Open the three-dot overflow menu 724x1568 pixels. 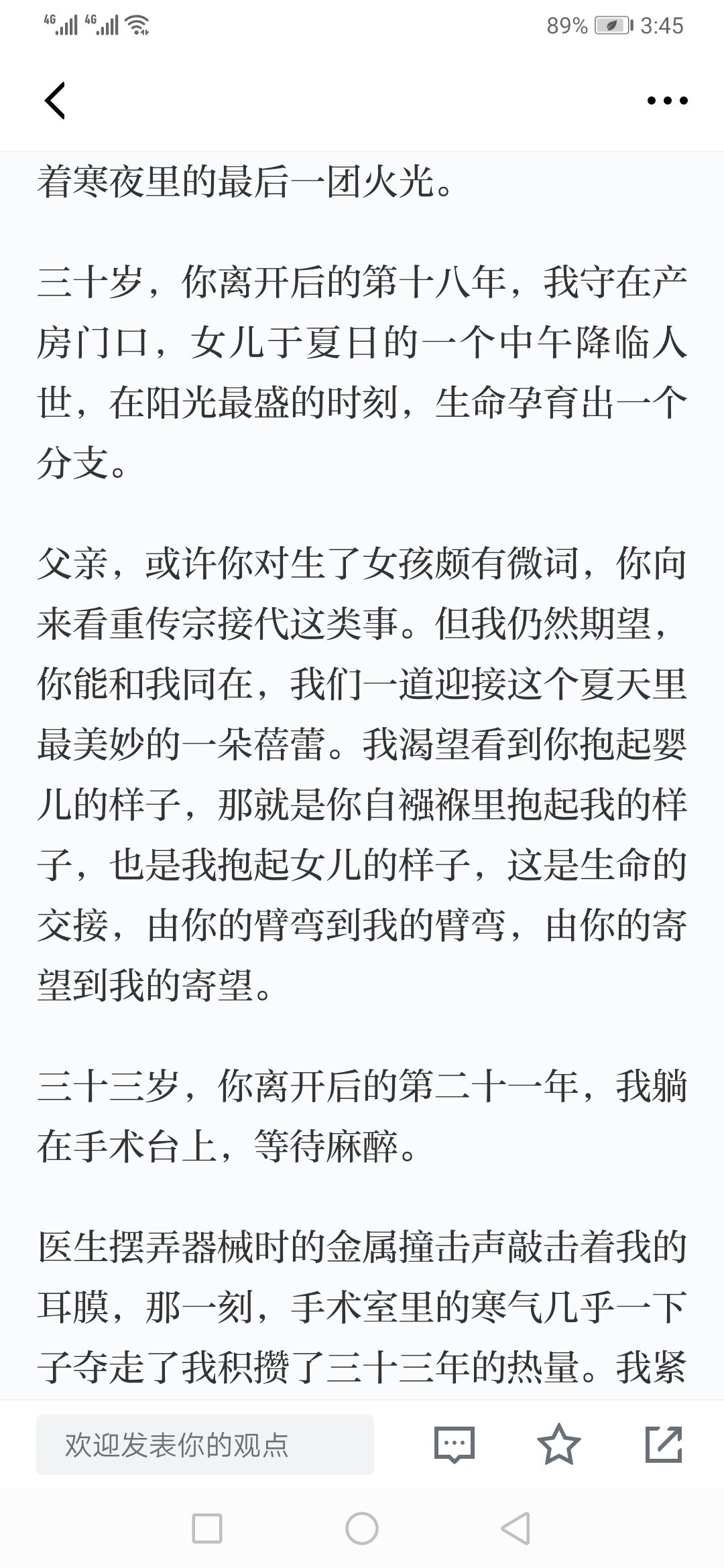667,101
